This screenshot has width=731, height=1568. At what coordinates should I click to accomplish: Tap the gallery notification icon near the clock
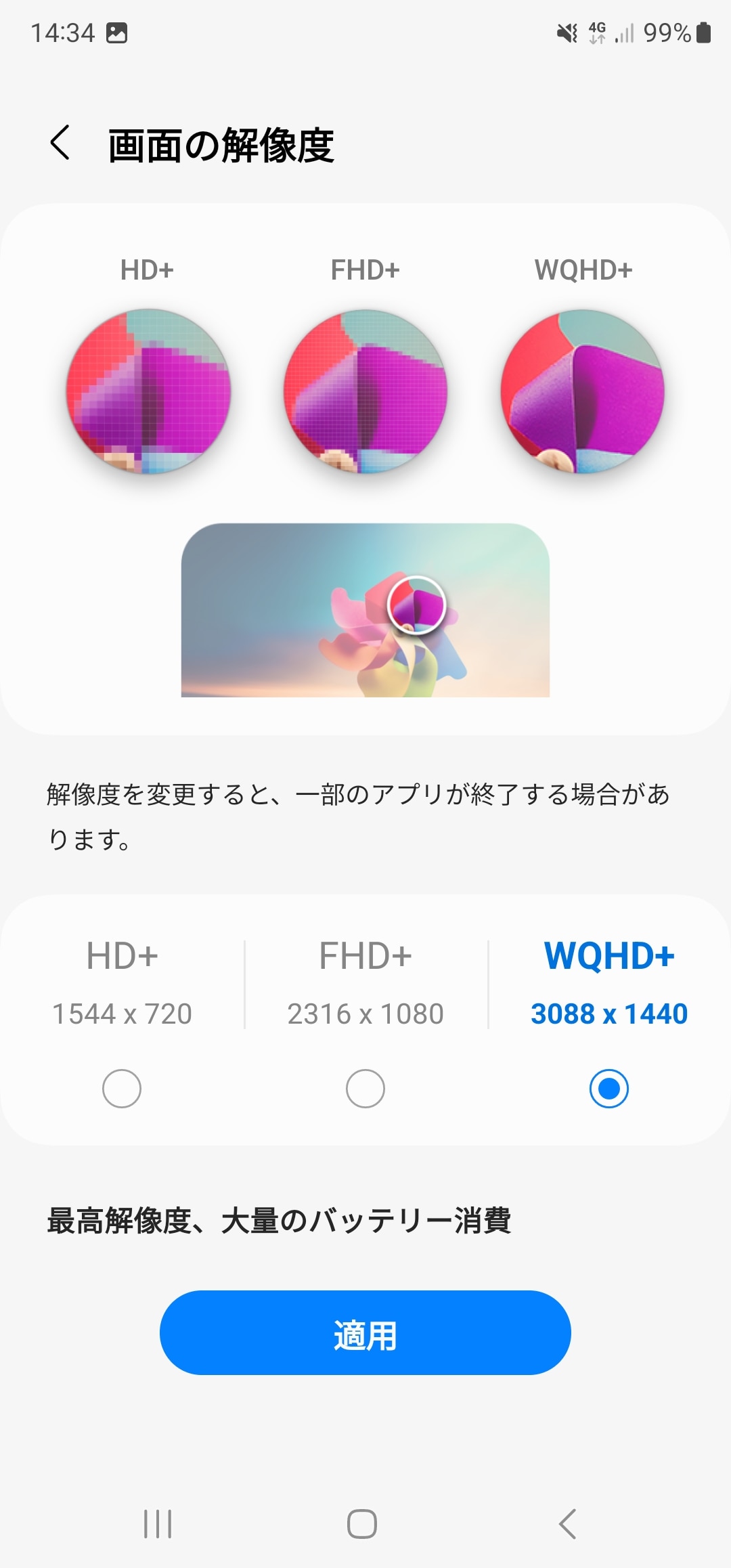[116, 32]
